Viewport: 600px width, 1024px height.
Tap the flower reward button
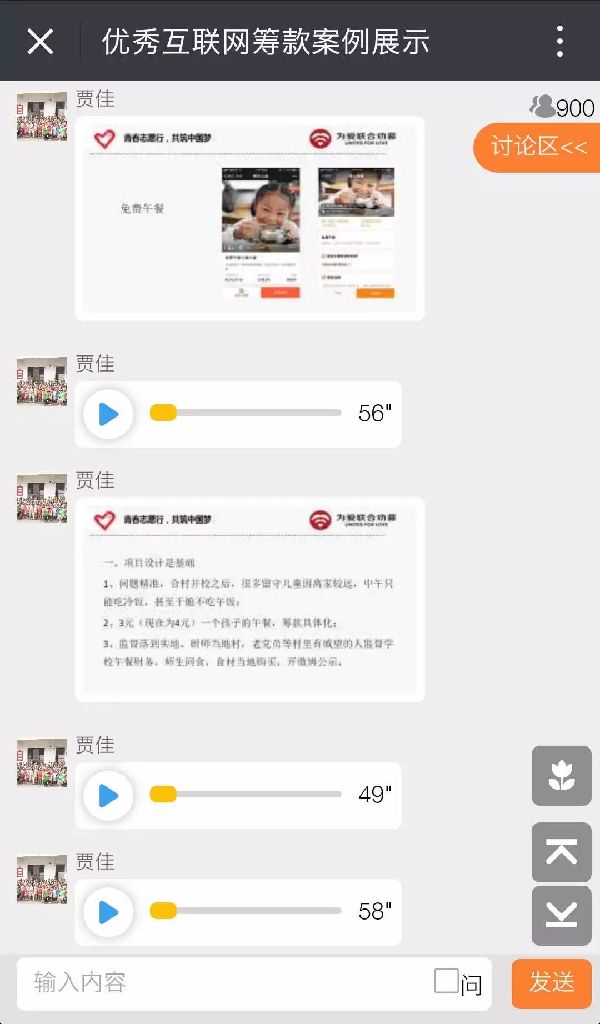(x=561, y=776)
